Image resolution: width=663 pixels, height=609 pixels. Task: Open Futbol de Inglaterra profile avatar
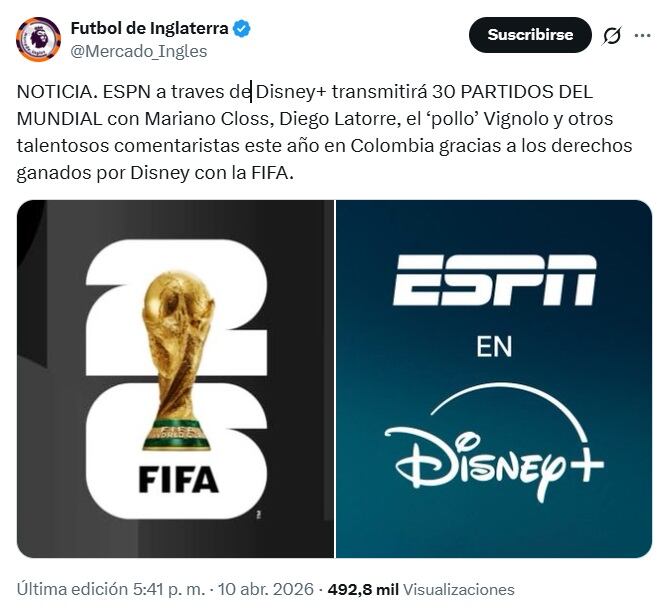click(x=38, y=39)
